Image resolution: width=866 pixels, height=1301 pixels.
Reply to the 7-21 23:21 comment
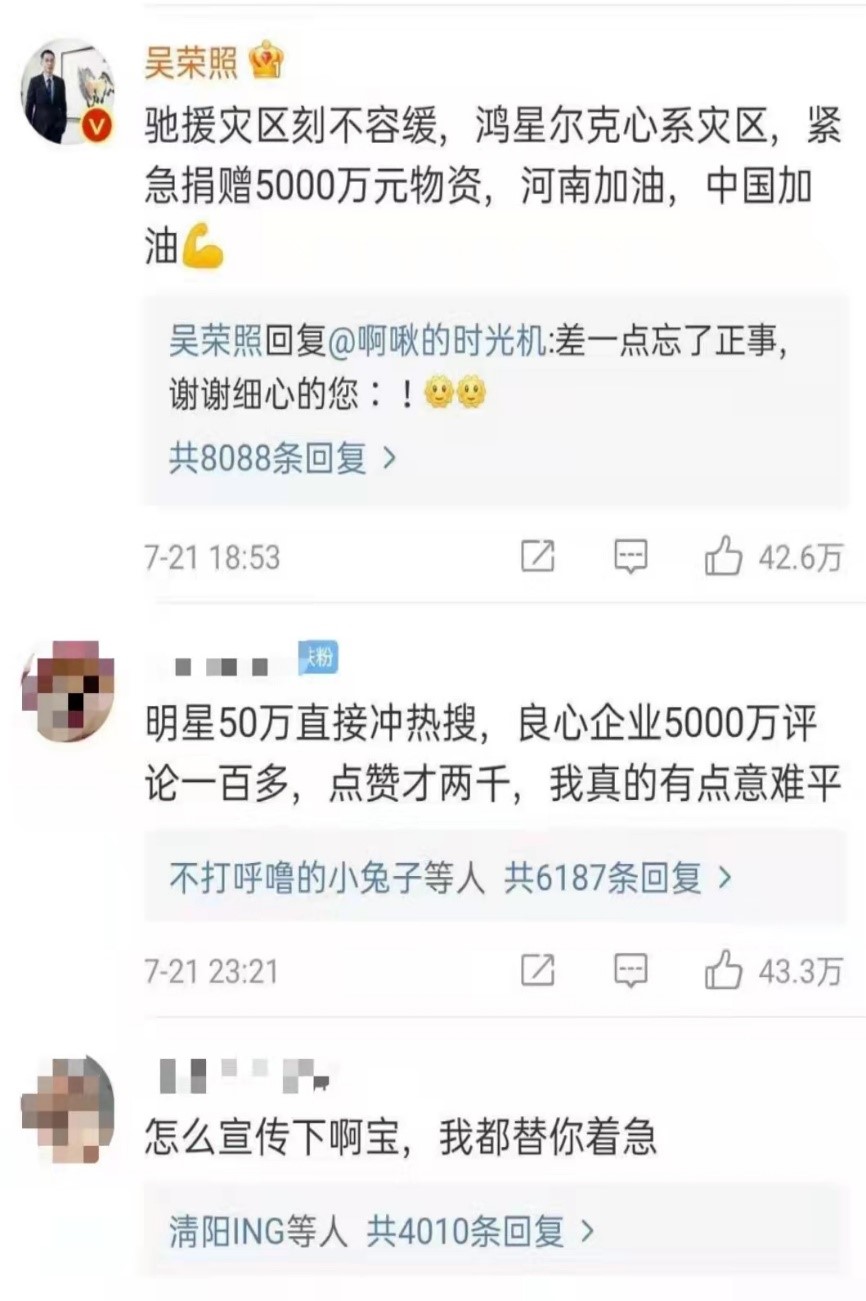[x=630, y=970]
